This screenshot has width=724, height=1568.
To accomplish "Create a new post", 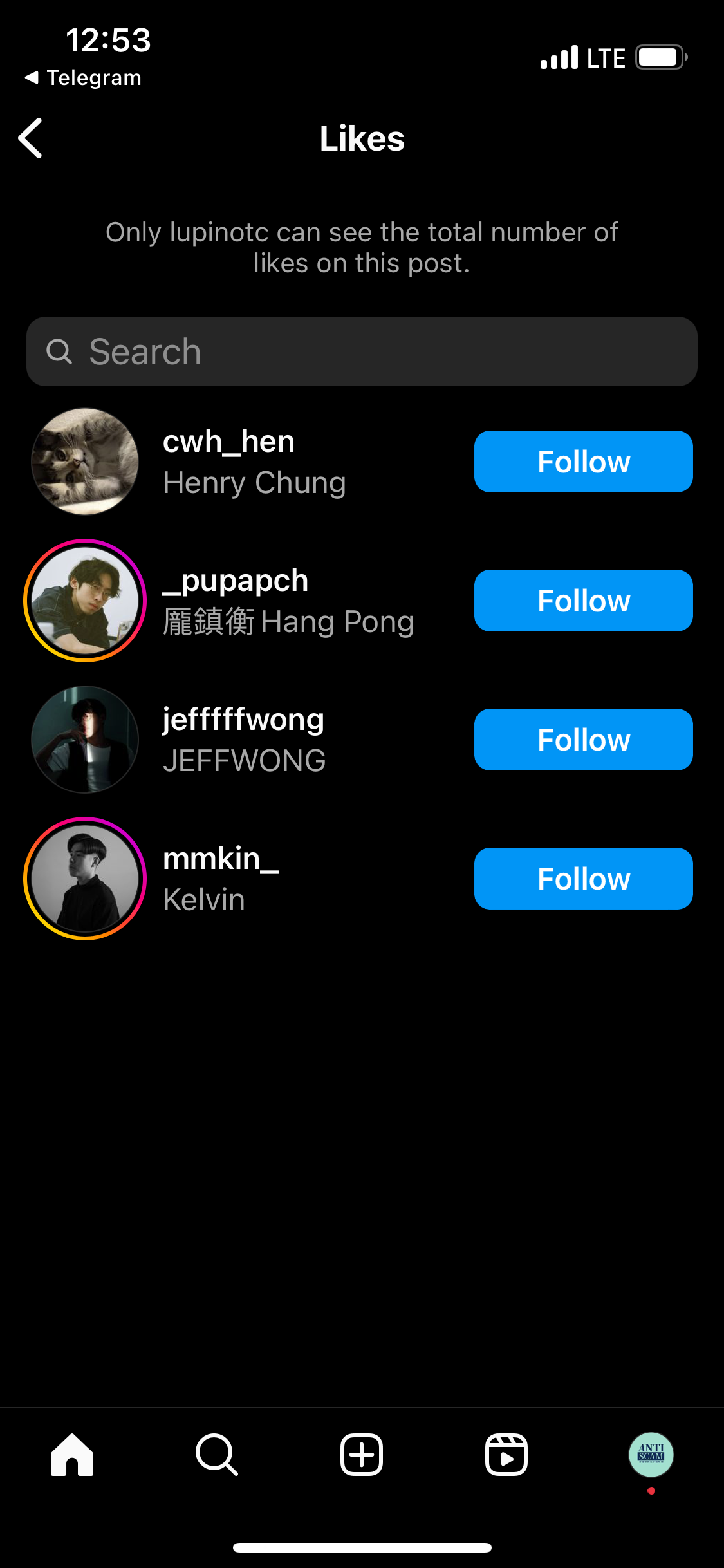I will tap(362, 1455).
